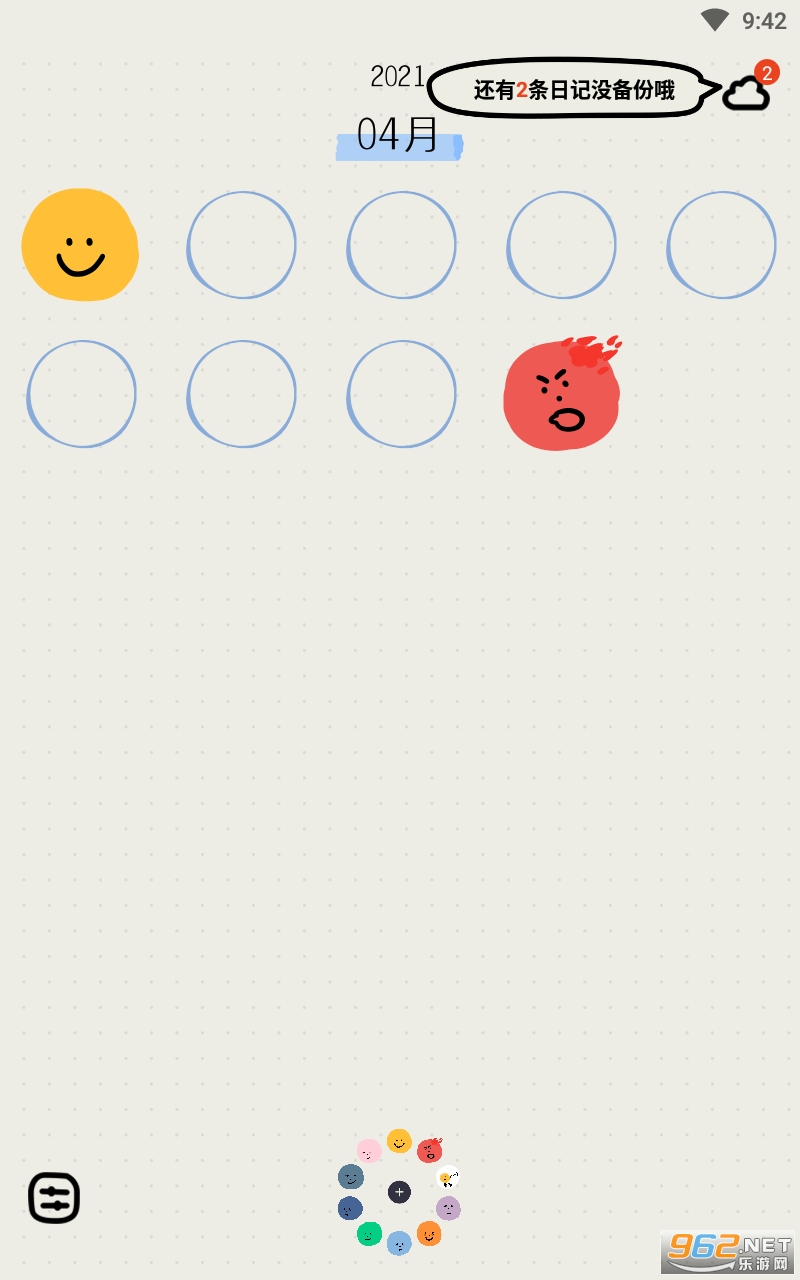Image resolution: width=800 pixels, height=1280 pixels.
Task: Open the yellow smiley diary entry
Action: [80, 244]
